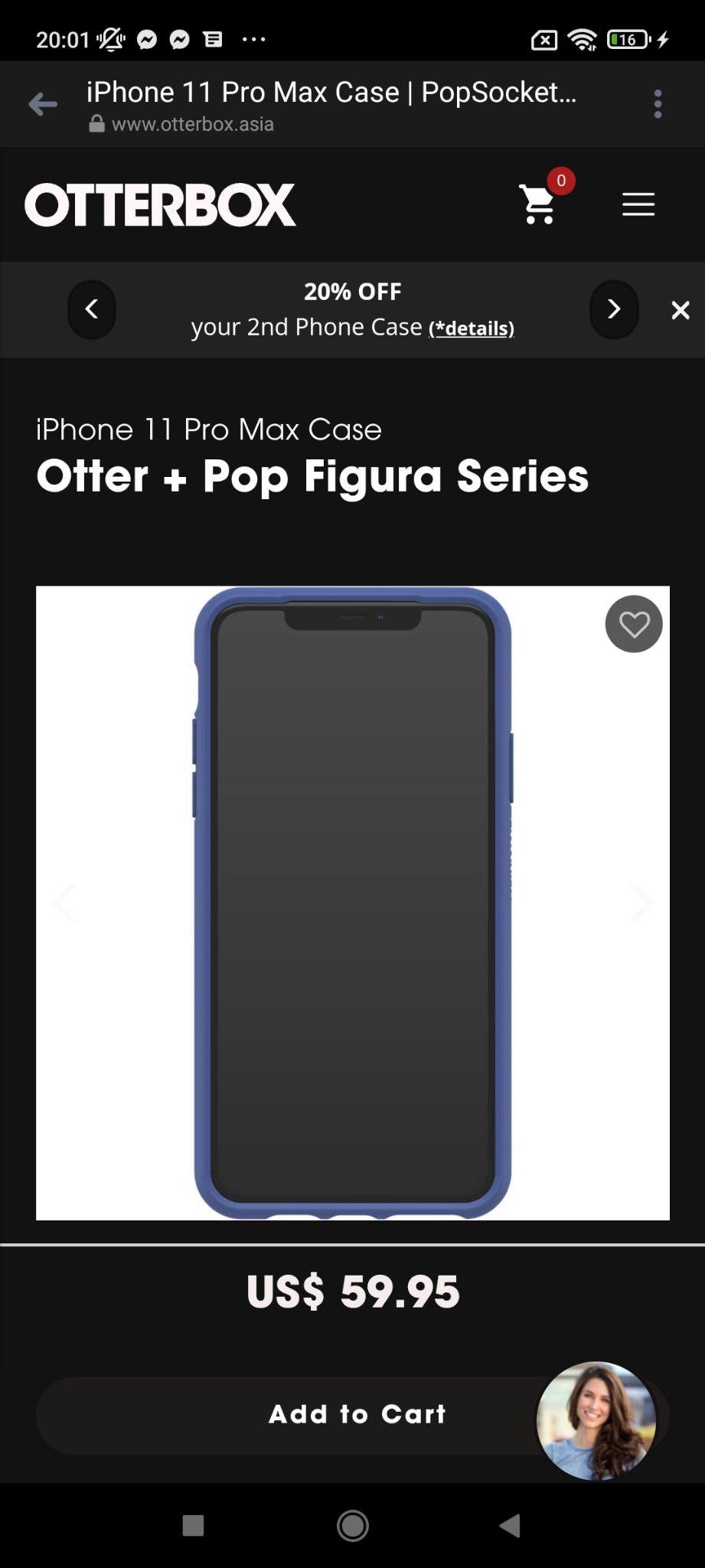
Task: Open the browser overflow menu
Action: tap(658, 104)
